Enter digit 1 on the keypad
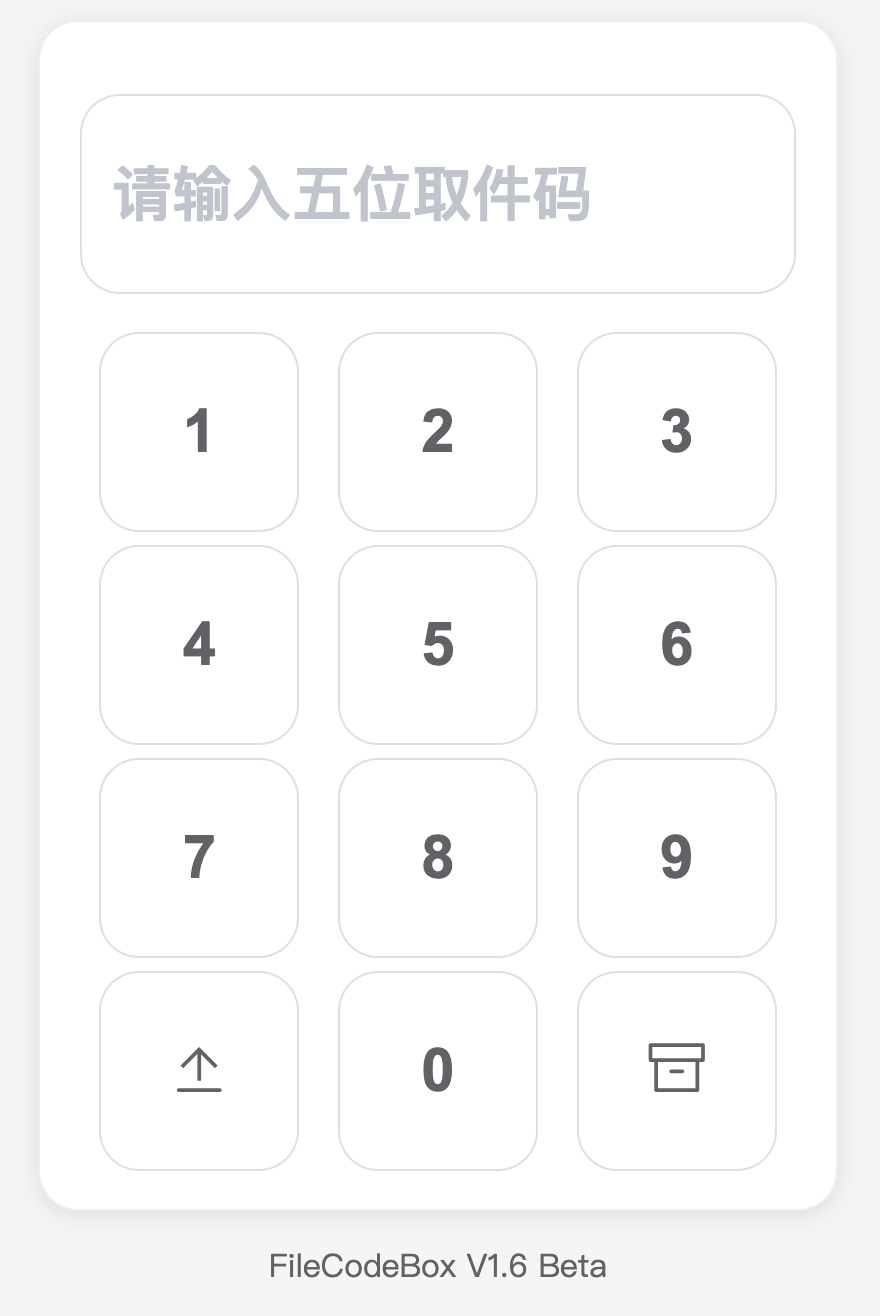 pyautogui.click(x=199, y=432)
